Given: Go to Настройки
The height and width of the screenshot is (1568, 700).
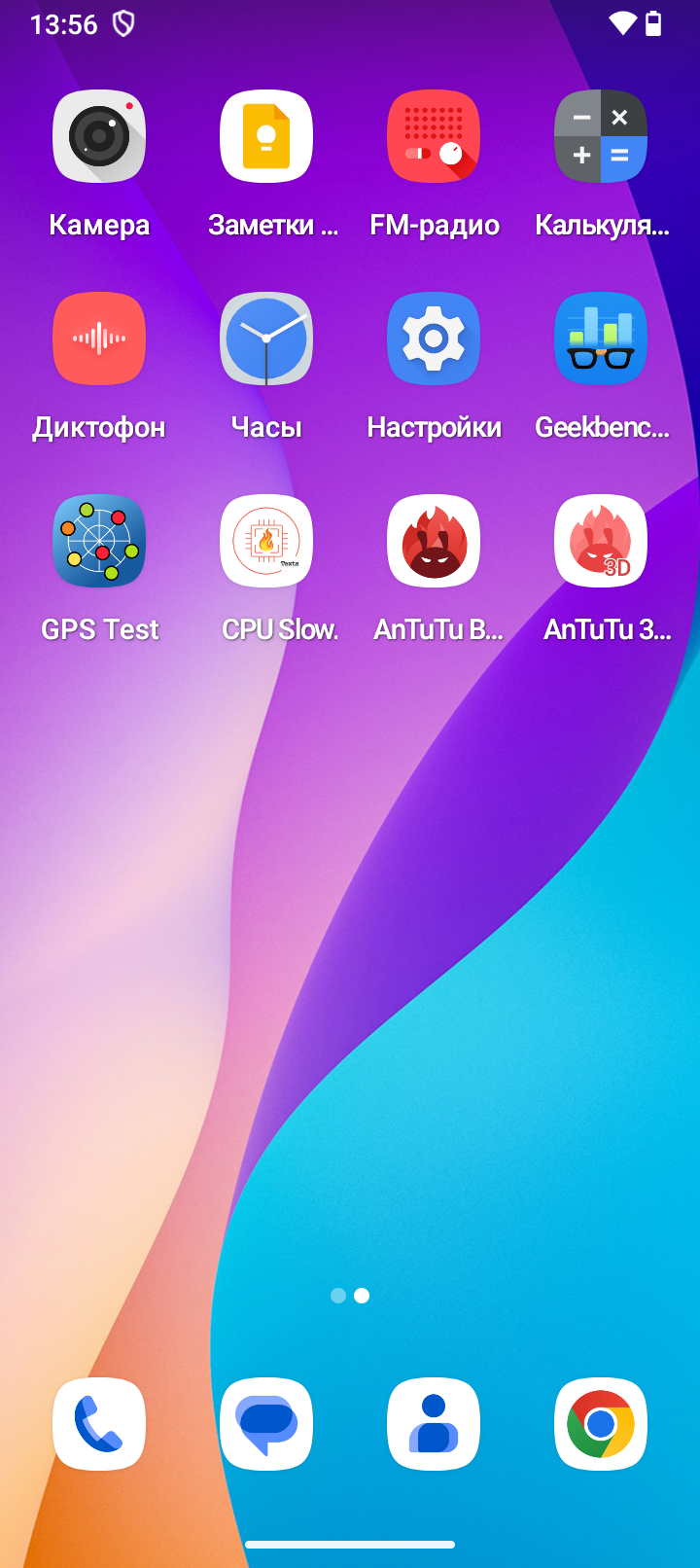Looking at the screenshot, I should point(434,339).
